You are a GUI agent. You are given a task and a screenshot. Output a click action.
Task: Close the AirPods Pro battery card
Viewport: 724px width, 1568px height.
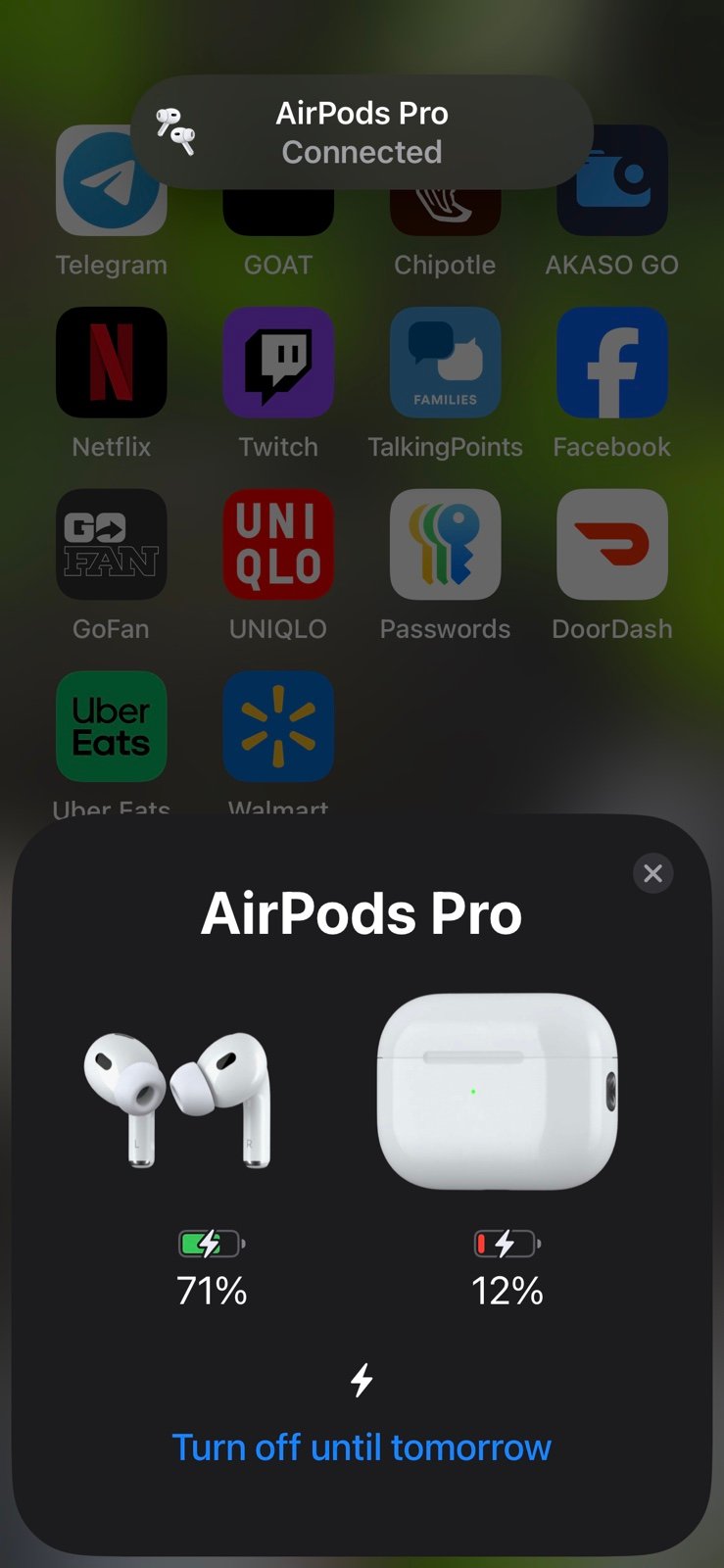pyautogui.click(x=653, y=873)
